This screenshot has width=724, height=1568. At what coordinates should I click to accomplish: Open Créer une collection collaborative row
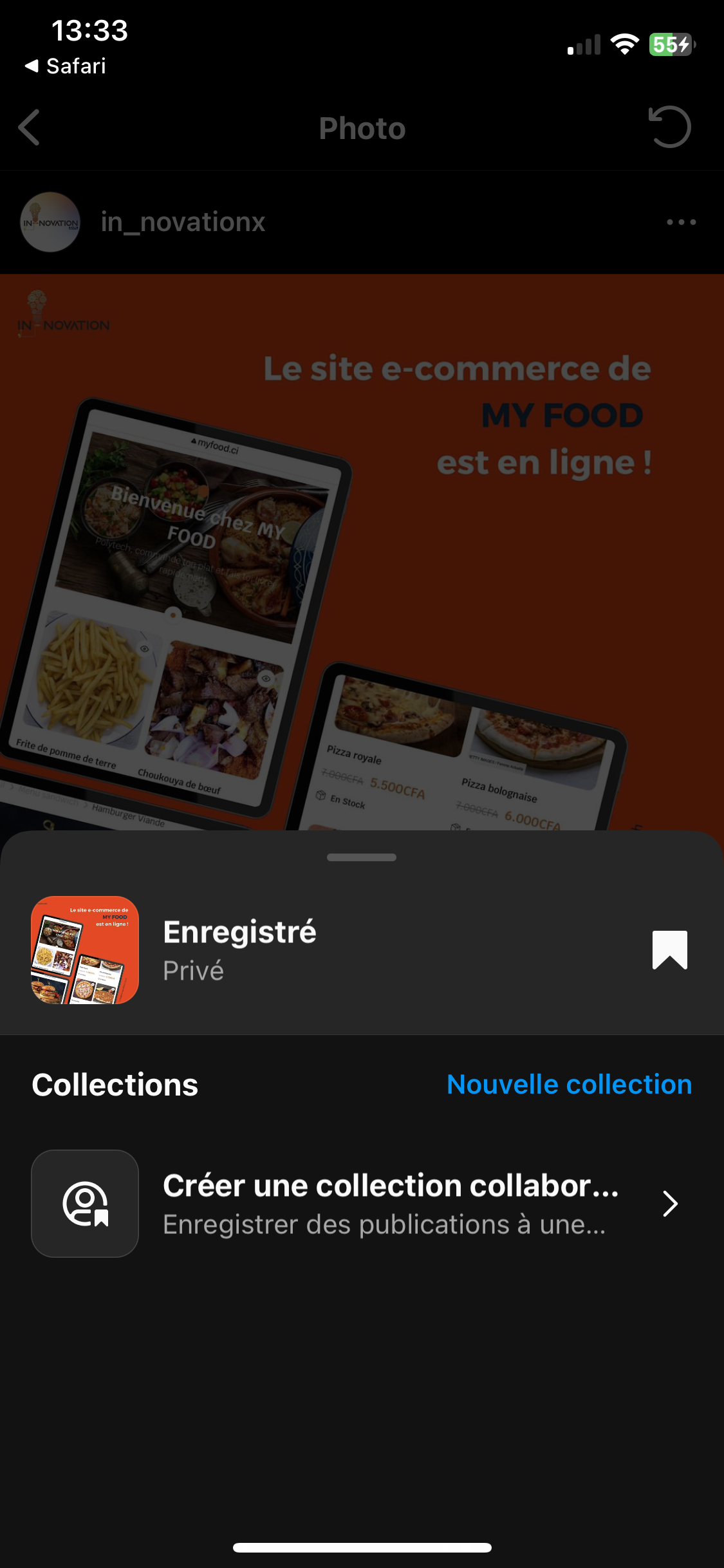coord(362,1204)
